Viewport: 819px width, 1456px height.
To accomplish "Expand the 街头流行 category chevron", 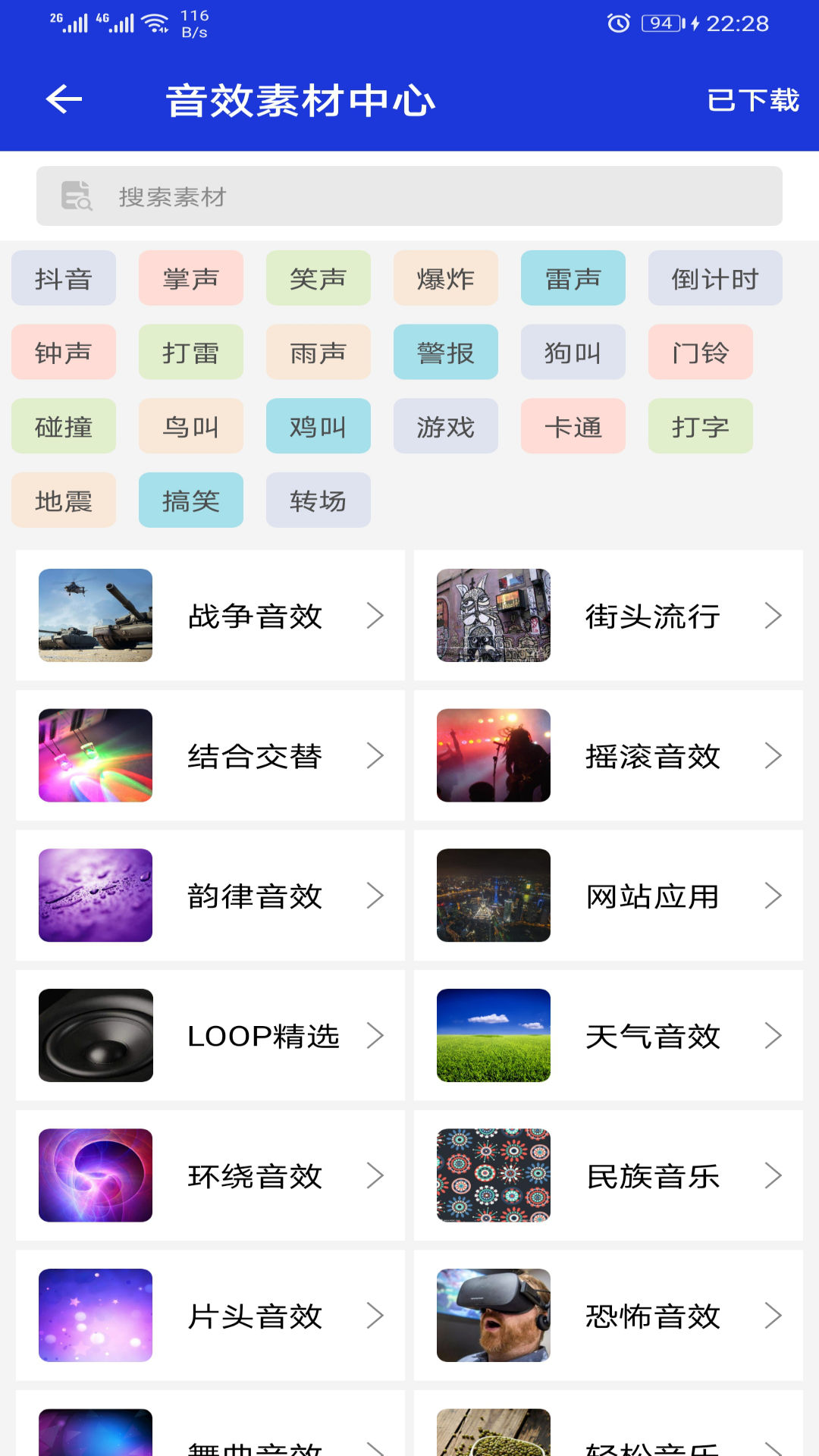I will pyautogui.click(x=773, y=615).
